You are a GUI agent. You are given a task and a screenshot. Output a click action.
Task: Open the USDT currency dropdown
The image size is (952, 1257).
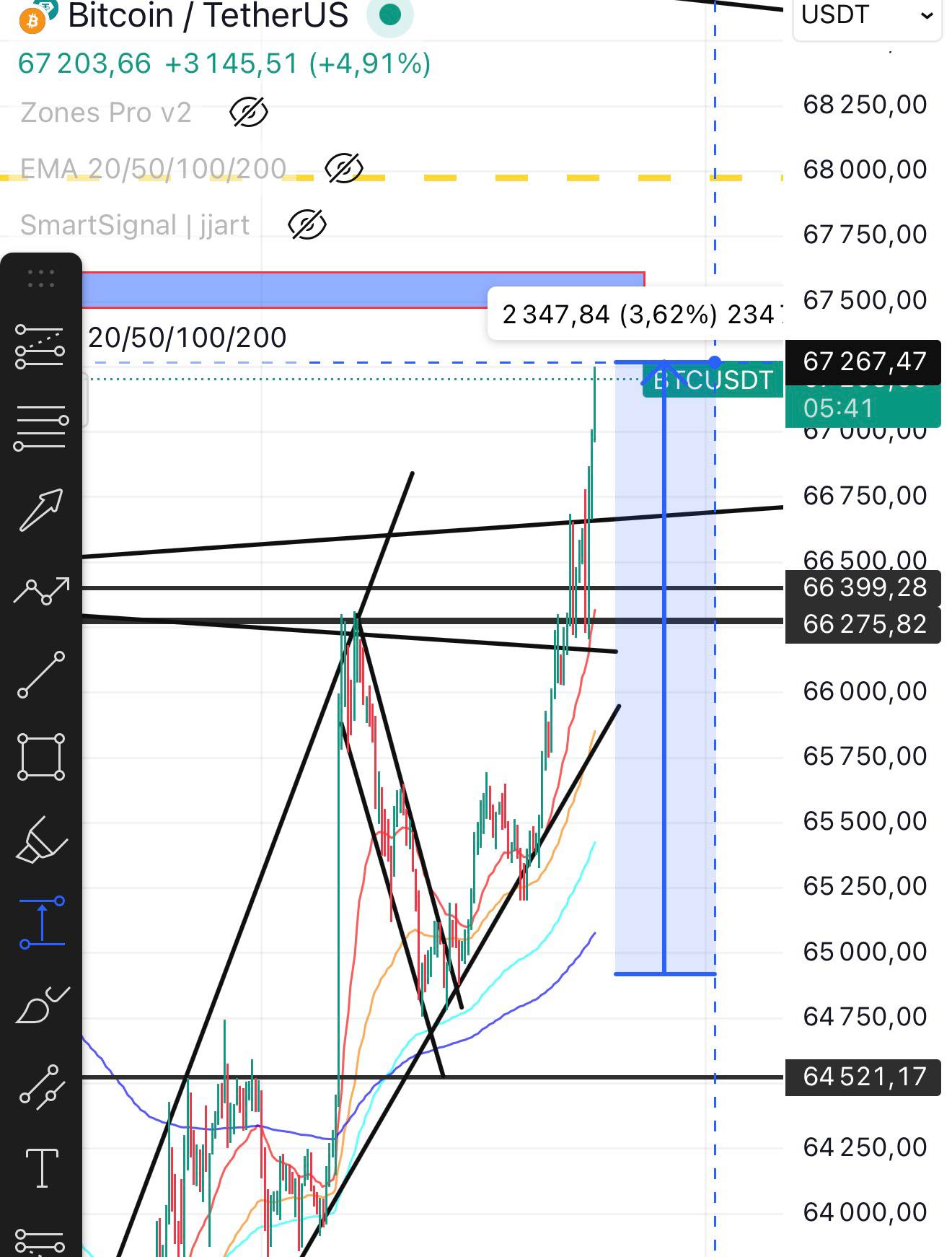pos(866,15)
